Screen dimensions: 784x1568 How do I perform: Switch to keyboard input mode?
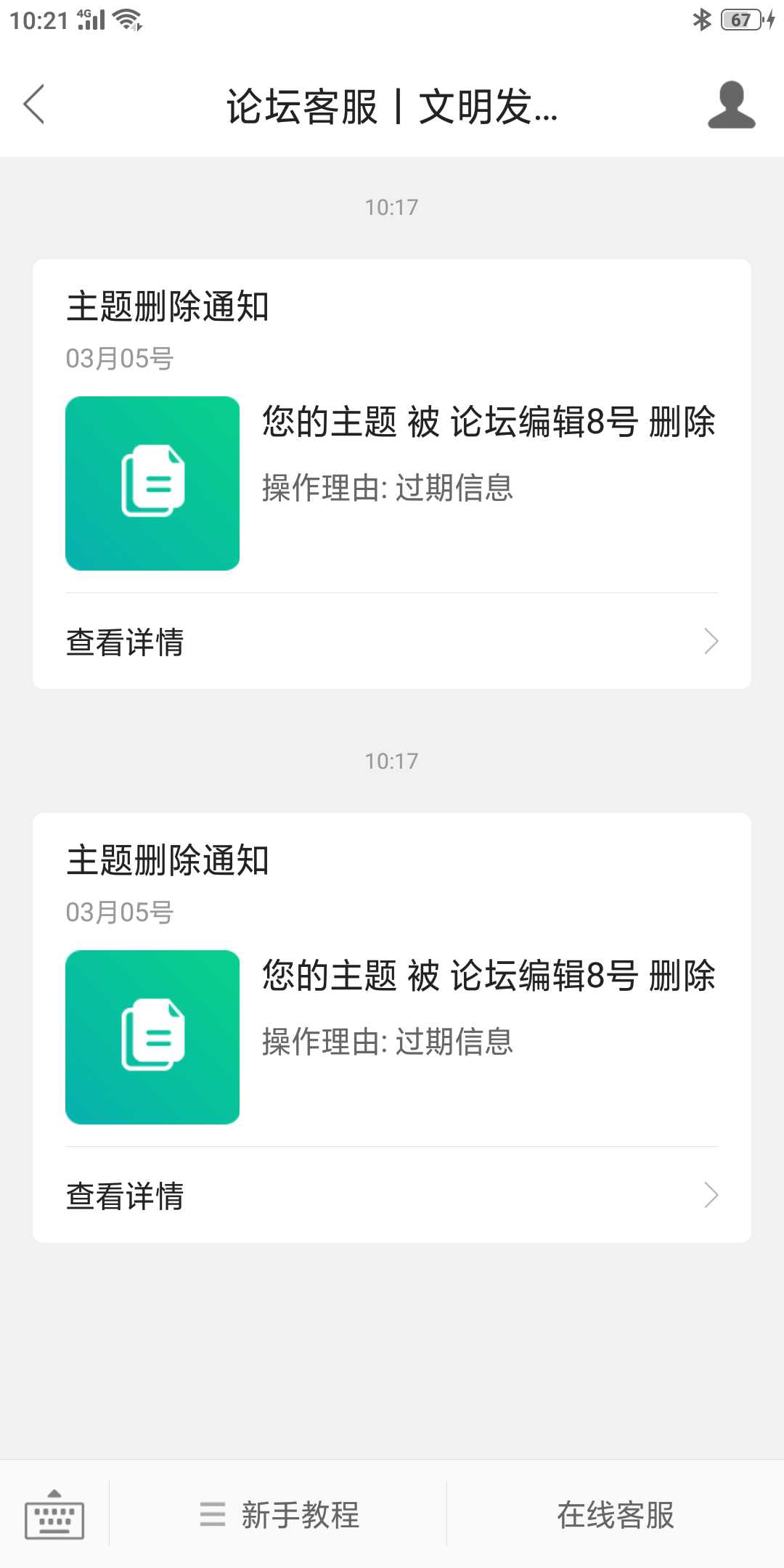click(x=54, y=1514)
